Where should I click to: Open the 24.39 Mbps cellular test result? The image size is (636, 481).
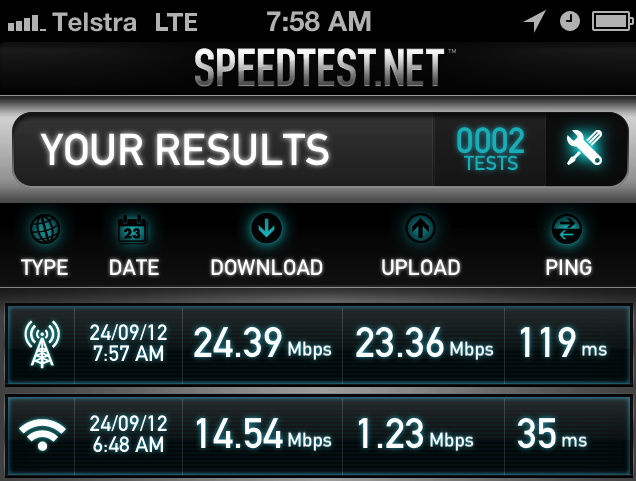(x=318, y=345)
